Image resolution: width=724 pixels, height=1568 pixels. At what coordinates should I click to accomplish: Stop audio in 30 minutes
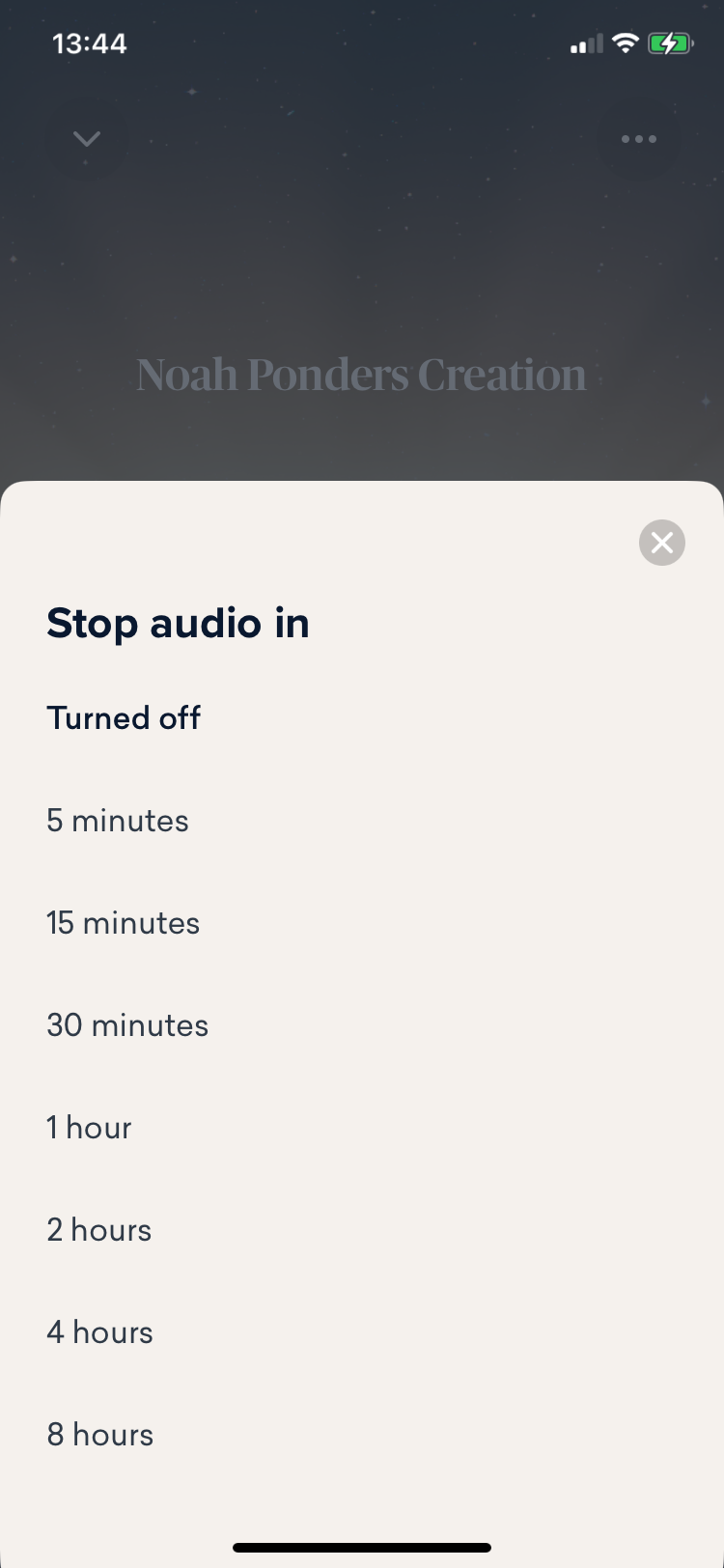point(127,1025)
